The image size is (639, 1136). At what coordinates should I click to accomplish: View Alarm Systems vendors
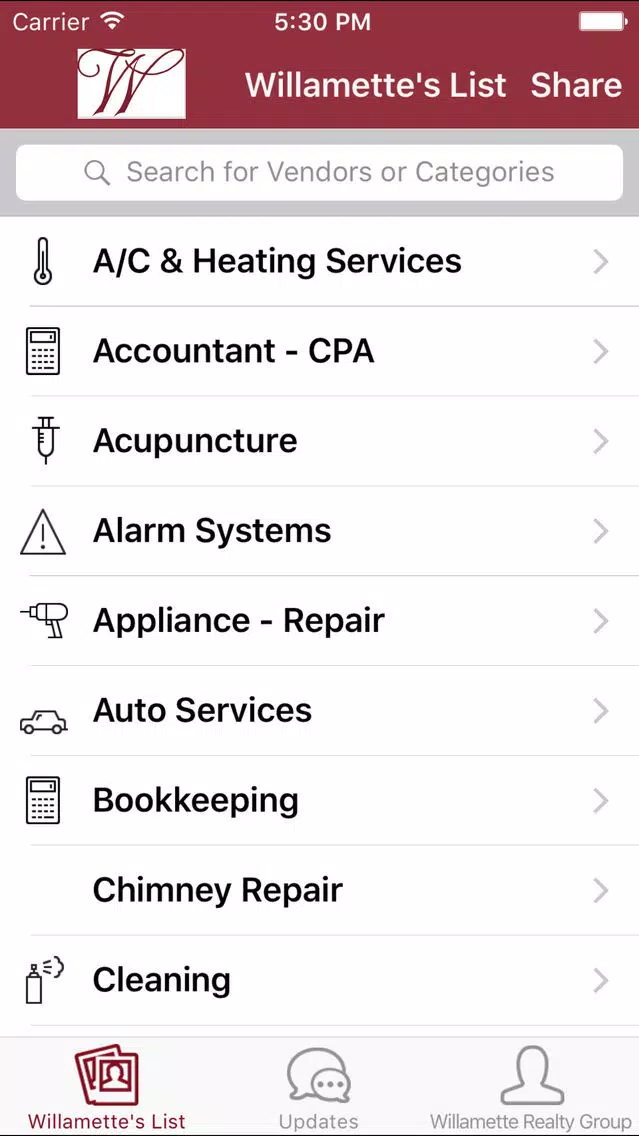pyautogui.click(x=320, y=531)
